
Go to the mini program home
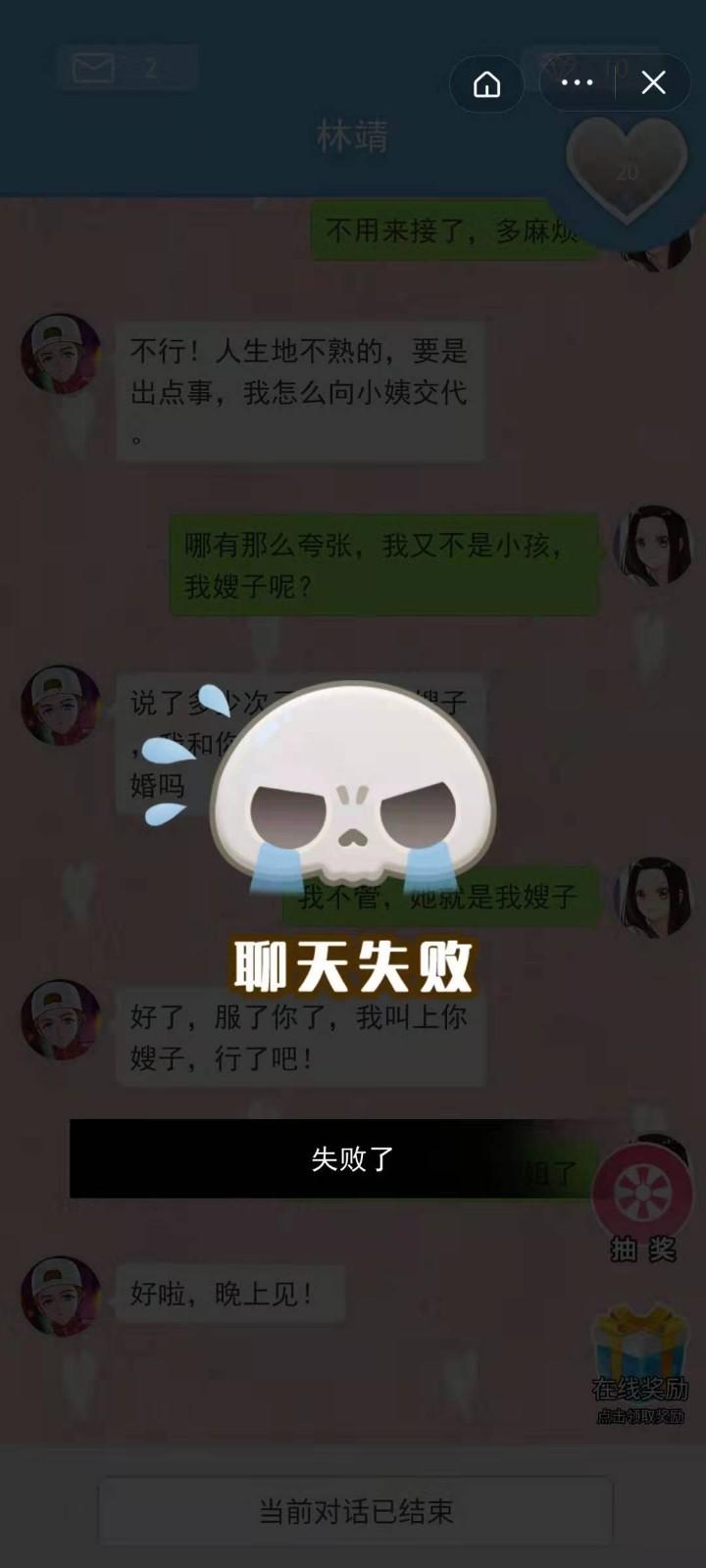pos(486,84)
